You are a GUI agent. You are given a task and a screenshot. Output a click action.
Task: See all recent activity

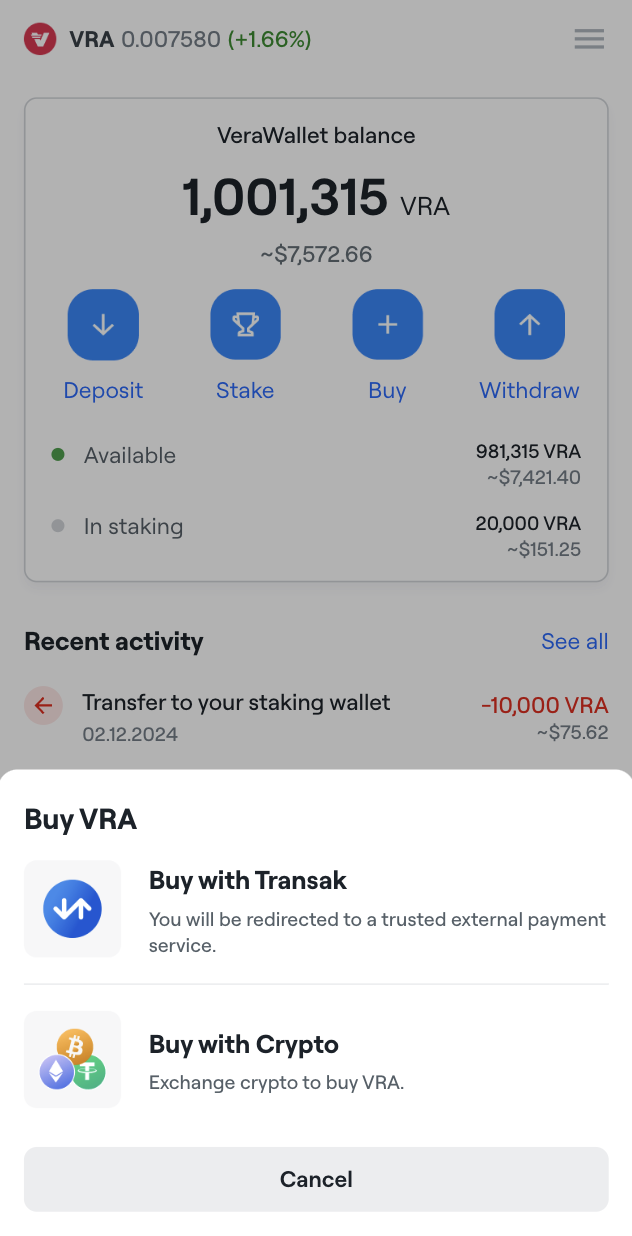click(574, 641)
